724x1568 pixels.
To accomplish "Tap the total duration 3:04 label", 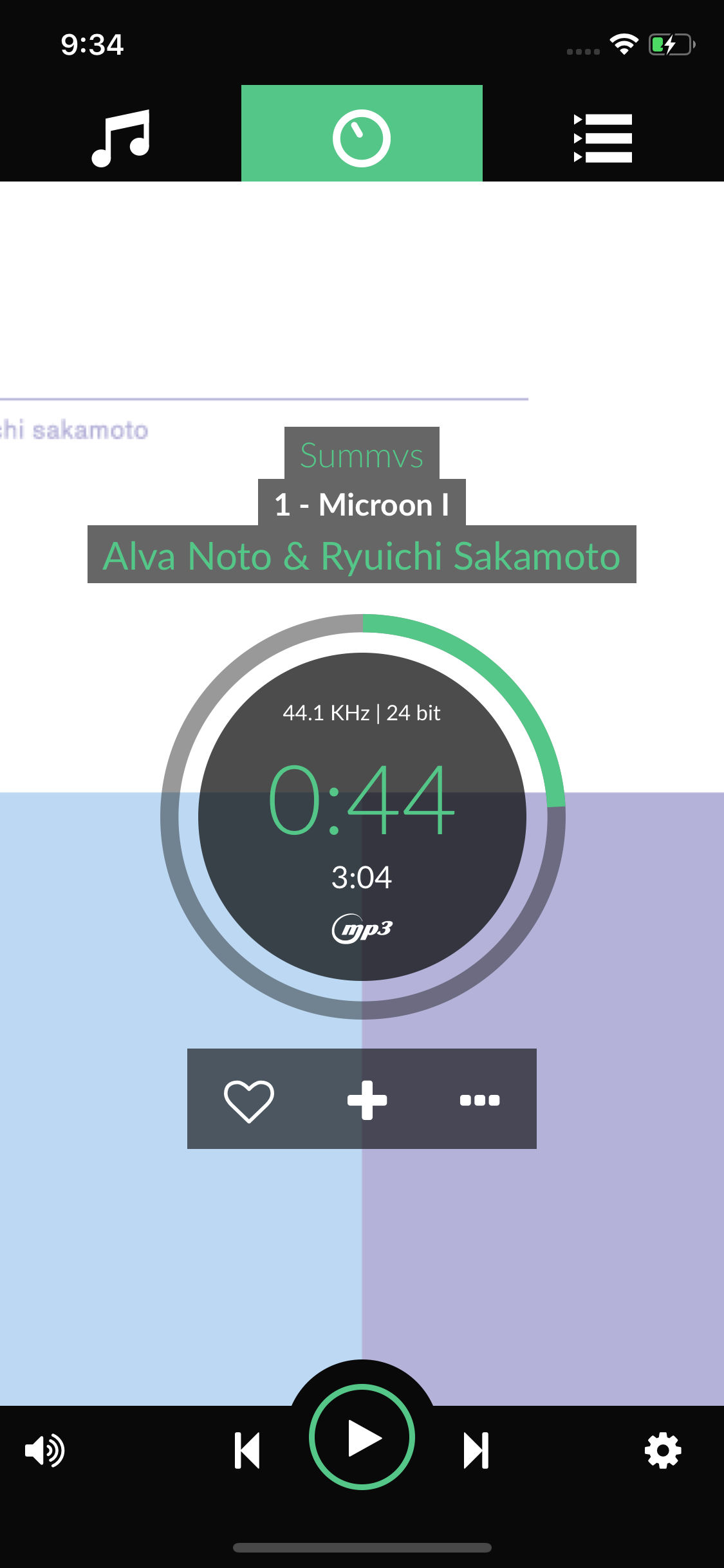I will point(362,875).
